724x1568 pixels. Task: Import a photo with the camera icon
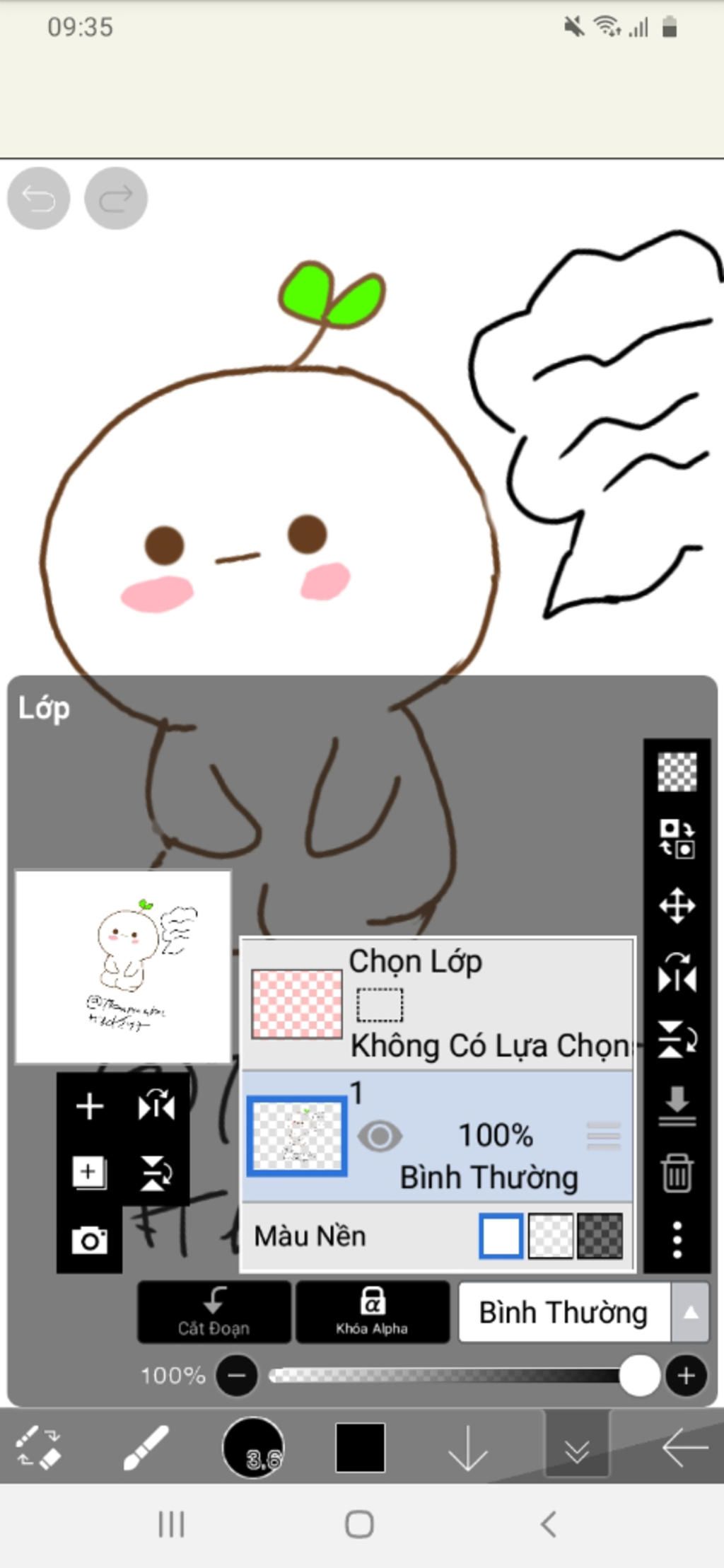click(90, 1241)
